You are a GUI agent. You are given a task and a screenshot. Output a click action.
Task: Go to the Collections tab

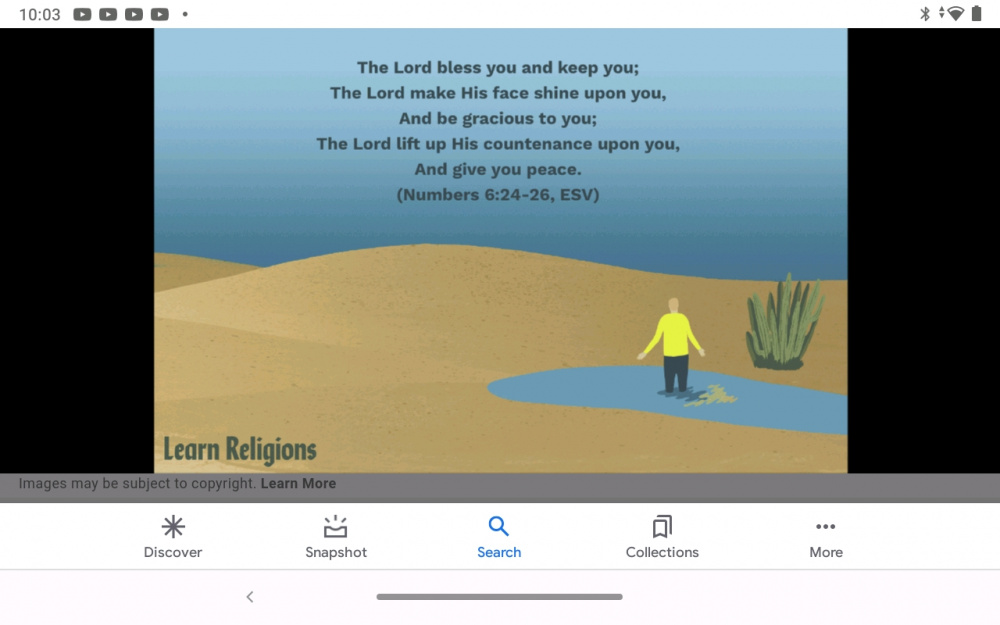click(x=662, y=537)
